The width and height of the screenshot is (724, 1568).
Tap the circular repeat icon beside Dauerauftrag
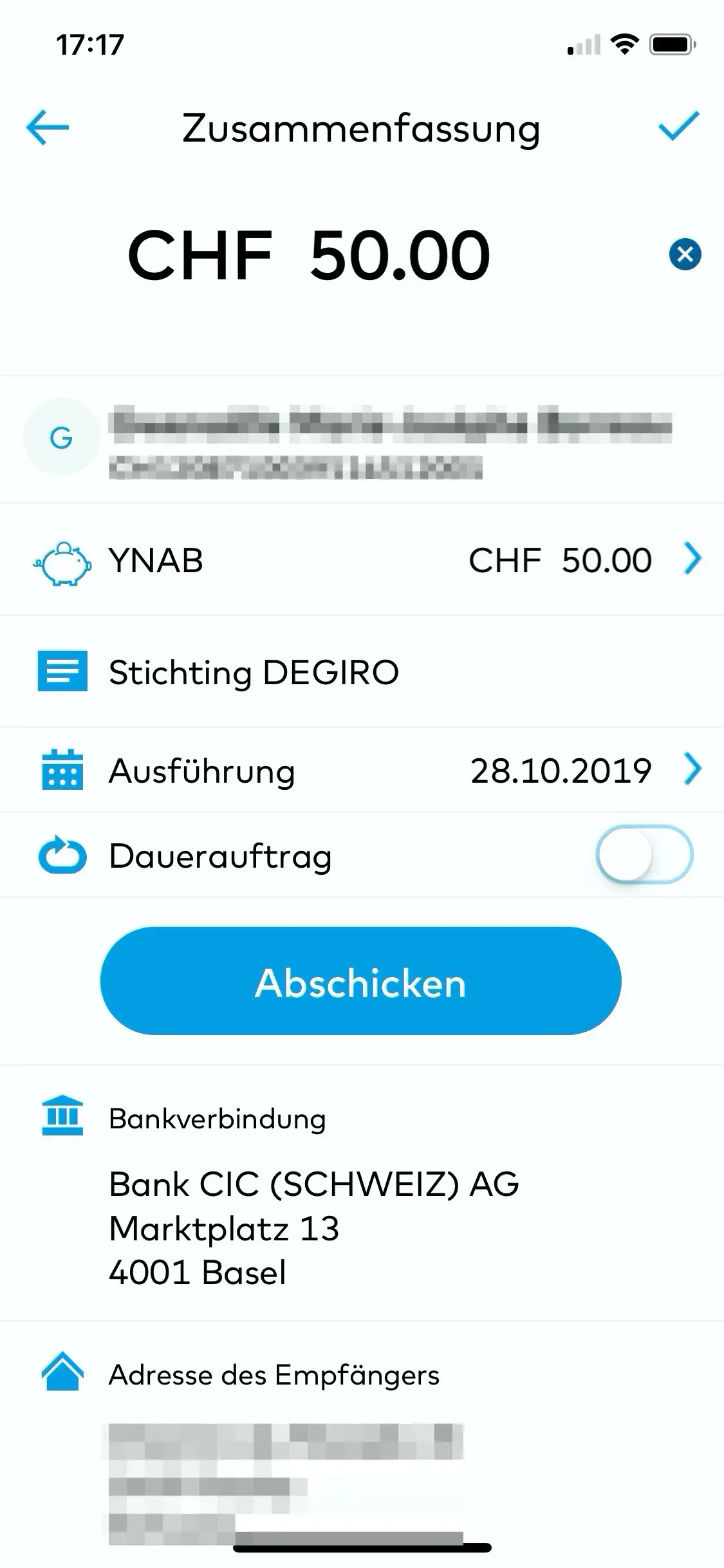point(62,855)
